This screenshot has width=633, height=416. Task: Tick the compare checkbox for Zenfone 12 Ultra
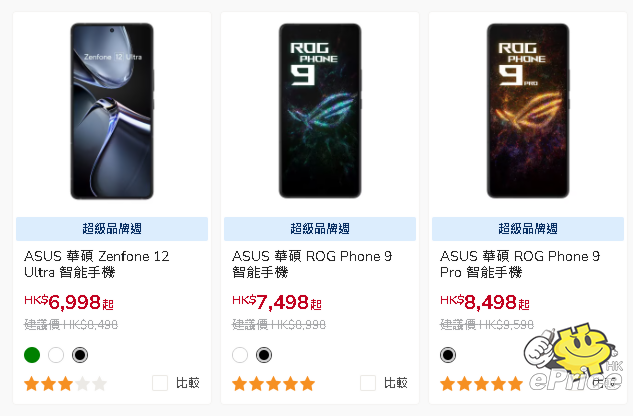[x=160, y=382]
